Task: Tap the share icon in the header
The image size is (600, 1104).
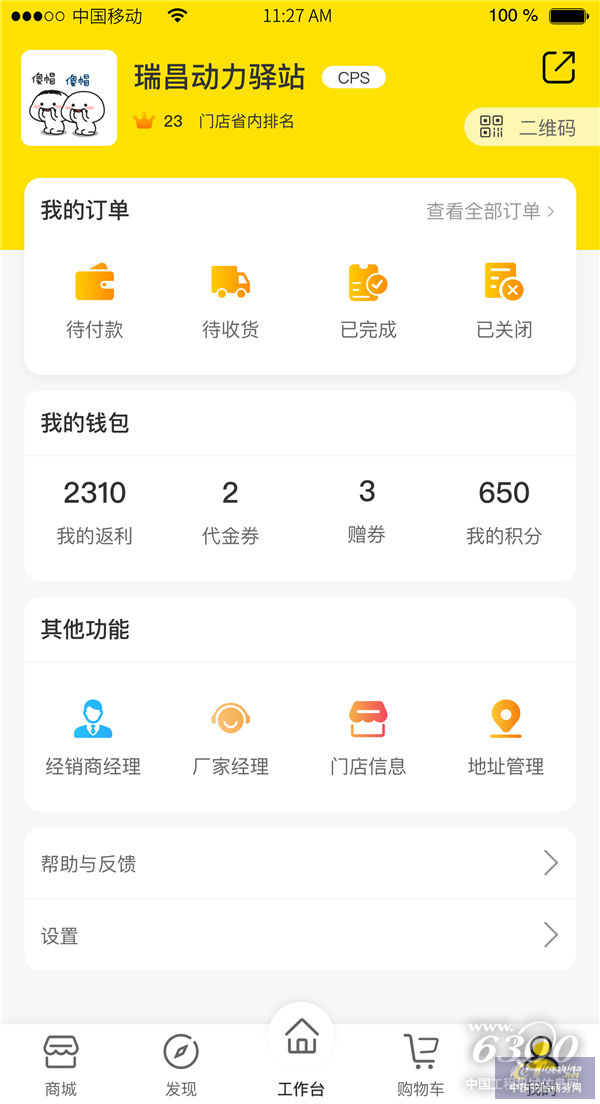Action: (x=558, y=68)
